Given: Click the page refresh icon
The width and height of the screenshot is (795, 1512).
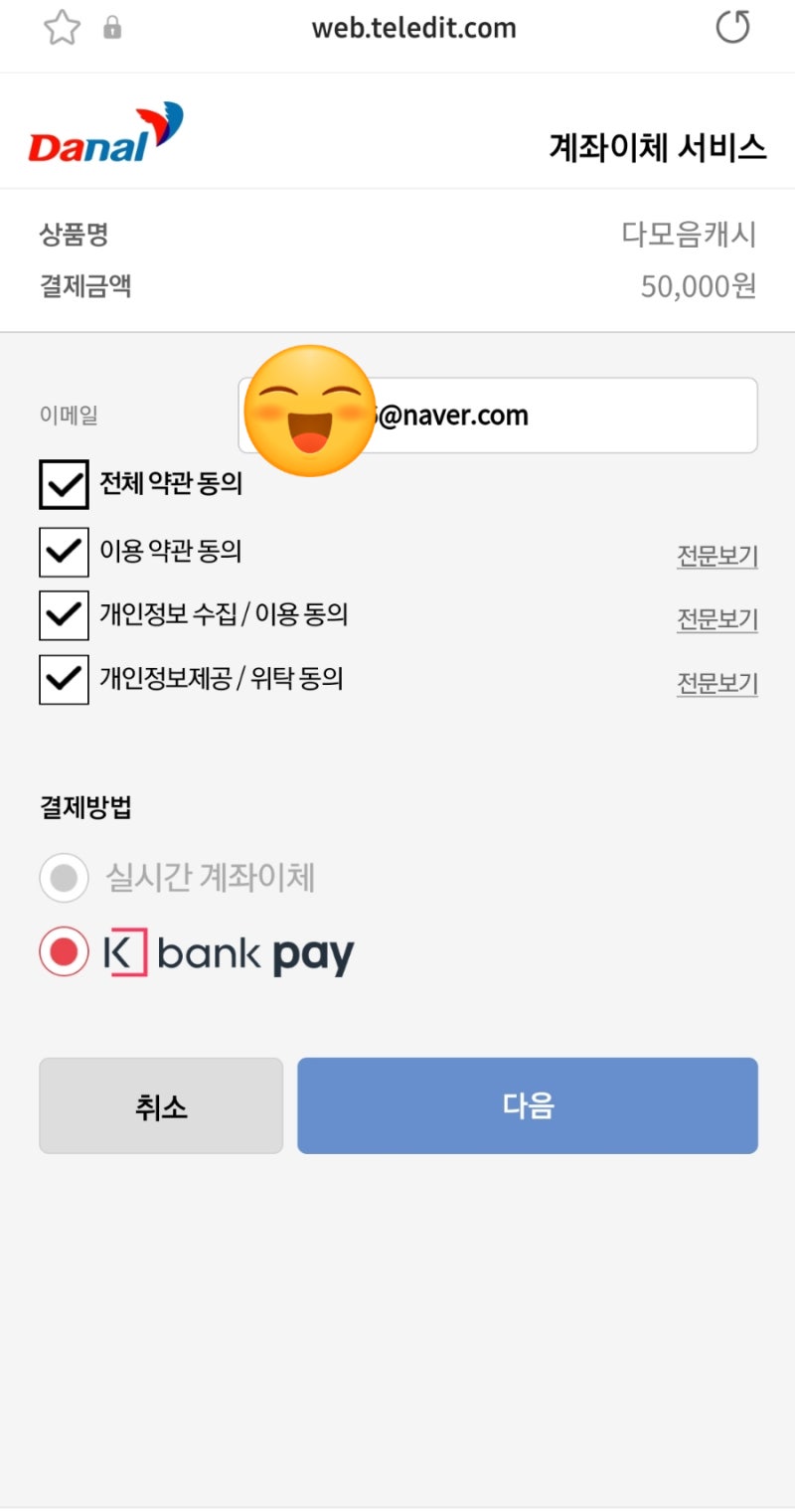Looking at the screenshot, I should pos(732,27).
